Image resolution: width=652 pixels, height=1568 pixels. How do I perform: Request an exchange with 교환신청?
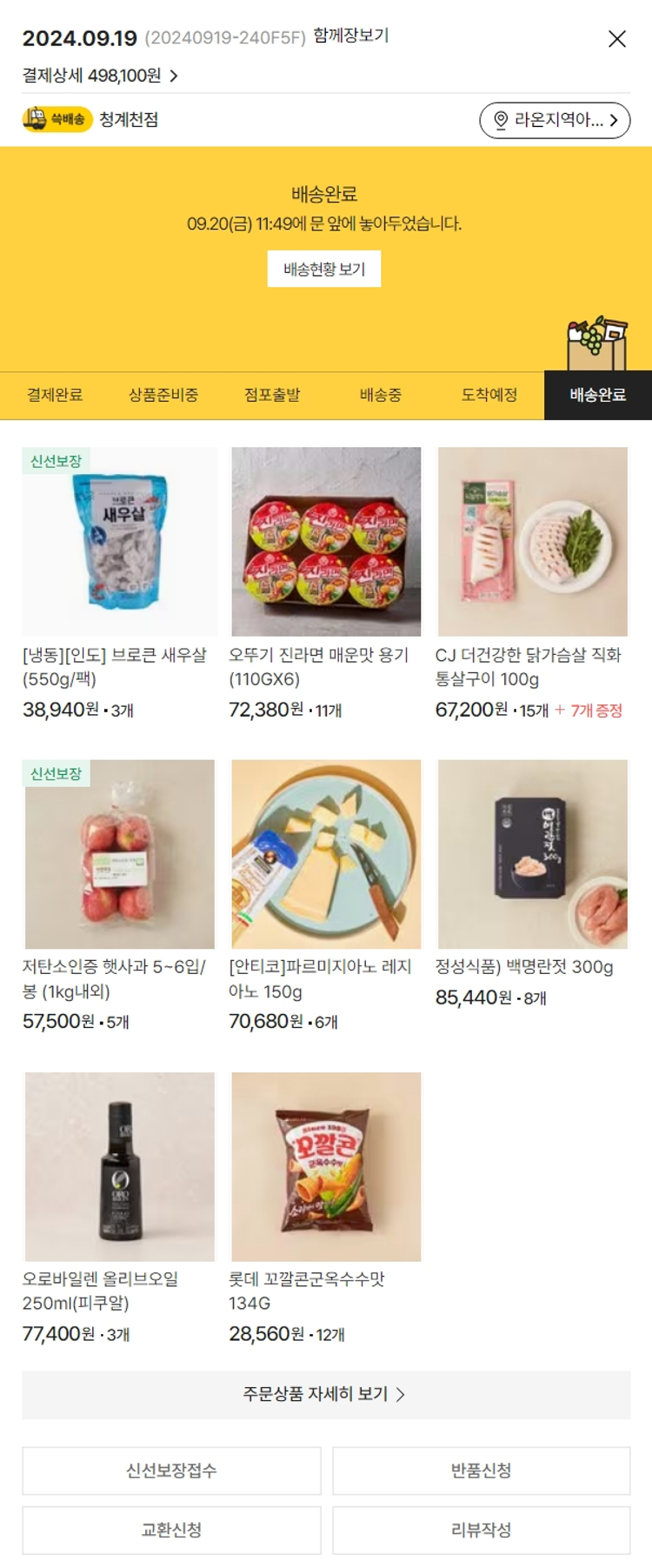pos(171,1530)
